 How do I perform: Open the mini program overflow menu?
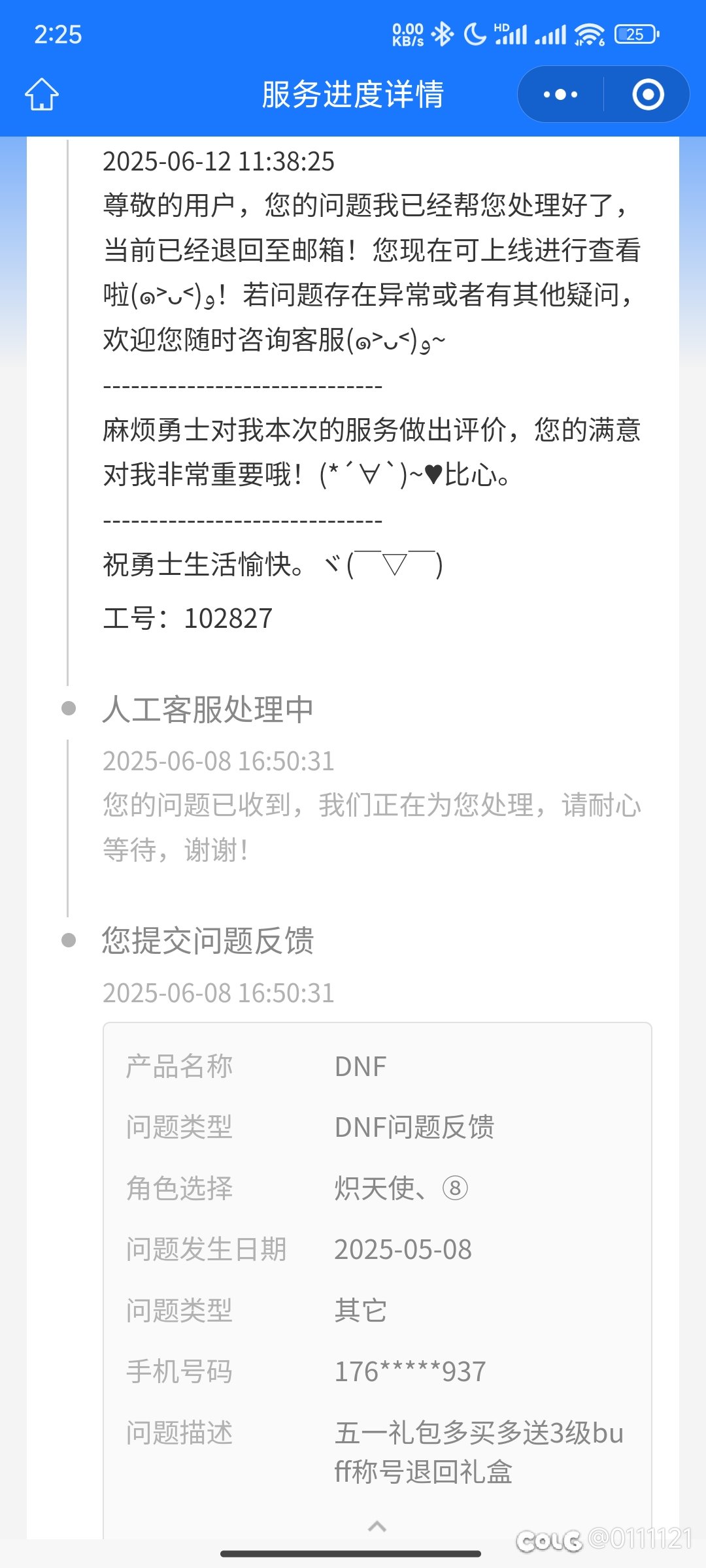coord(560,95)
